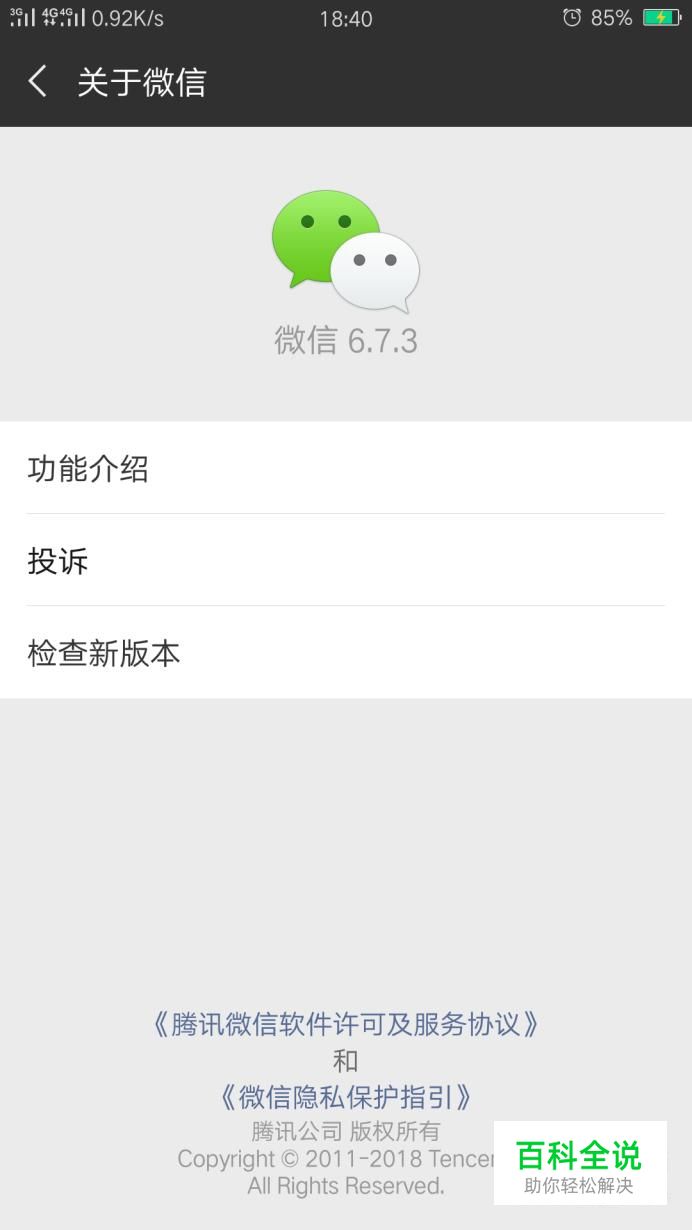The height and width of the screenshot is (1230, 692).
Task: View the 《微信隐私保护指引》 link
Action: click(x=345, y=1097)
